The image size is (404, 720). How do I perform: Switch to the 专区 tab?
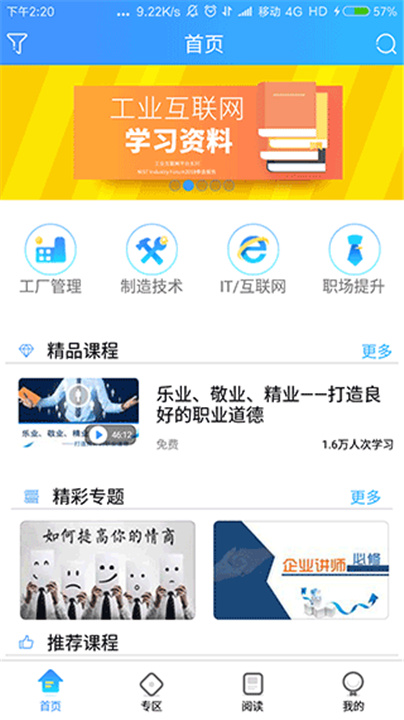(152, 692)
